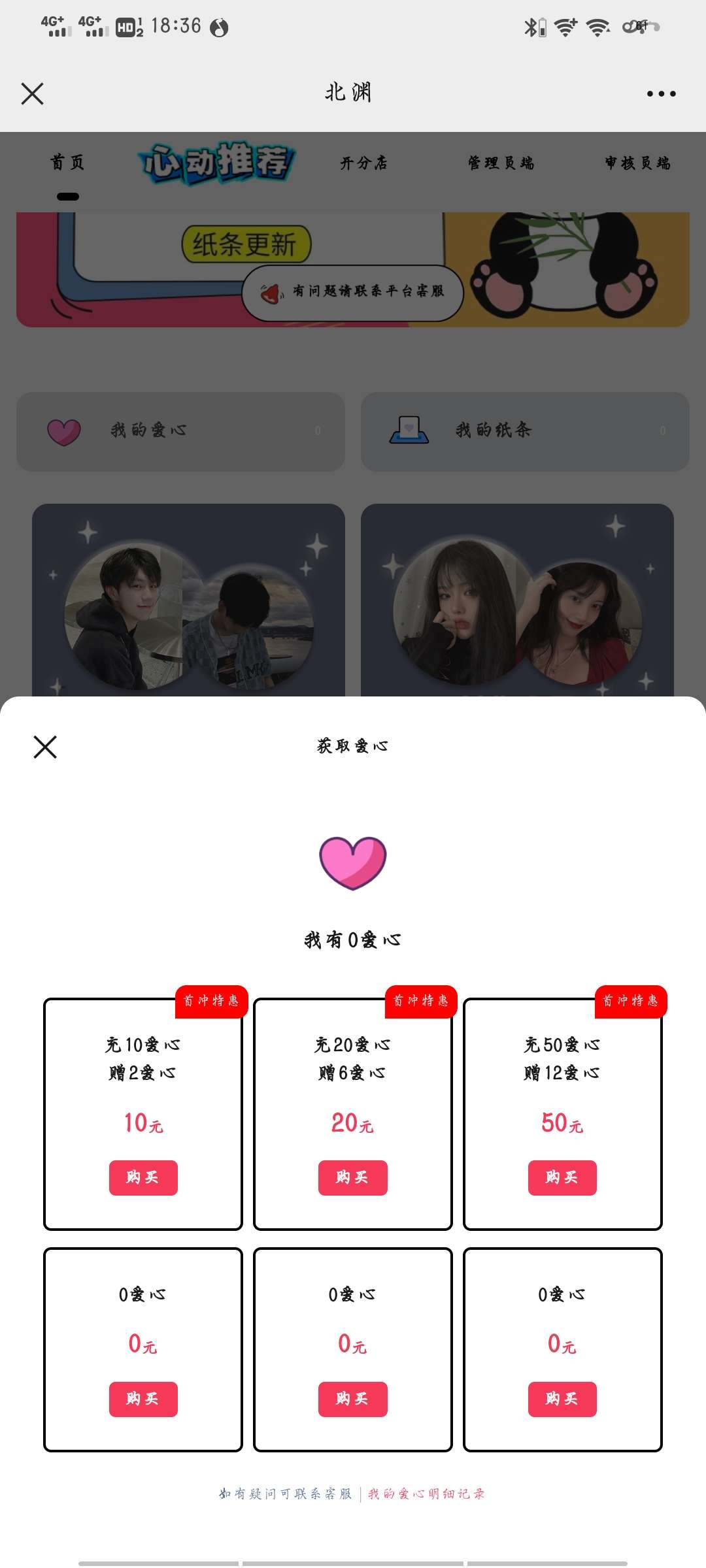Image resolution: width=706 pixels, height=1568 pixels.
Task: Dismiss the 获取爱心 bottom sheet
Action: coord(45,747)
